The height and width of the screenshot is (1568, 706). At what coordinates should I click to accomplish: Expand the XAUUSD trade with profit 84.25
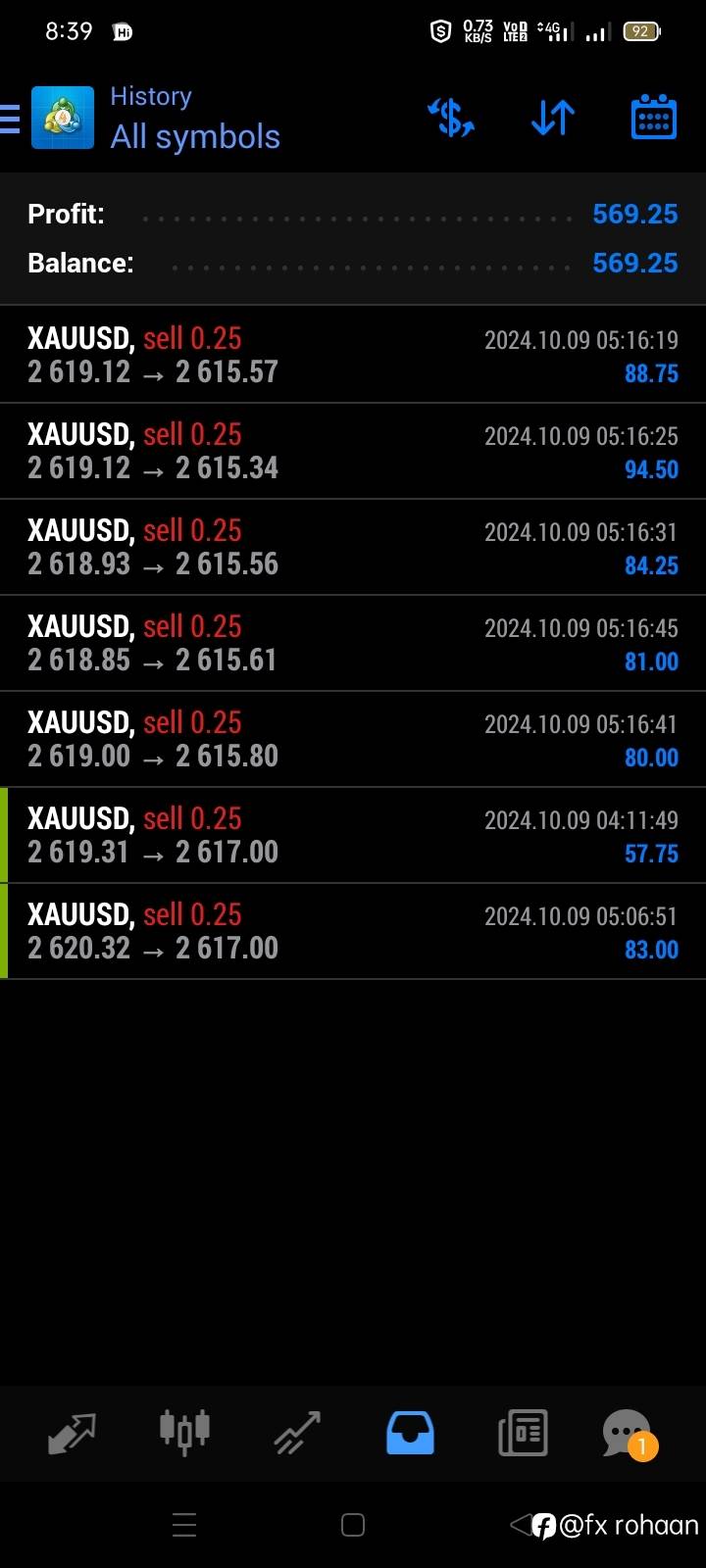pos(353,547)
